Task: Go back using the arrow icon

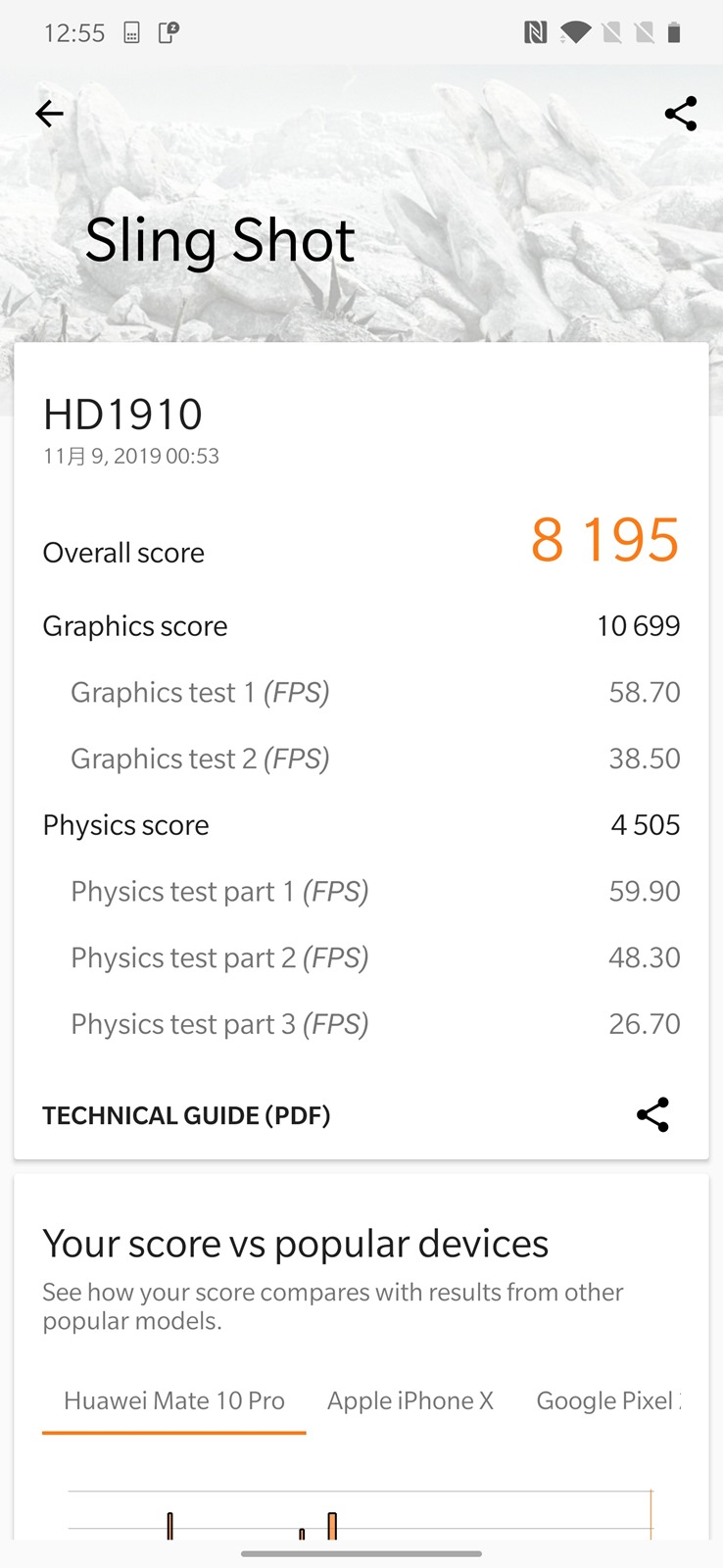Action: click(49, 114)
